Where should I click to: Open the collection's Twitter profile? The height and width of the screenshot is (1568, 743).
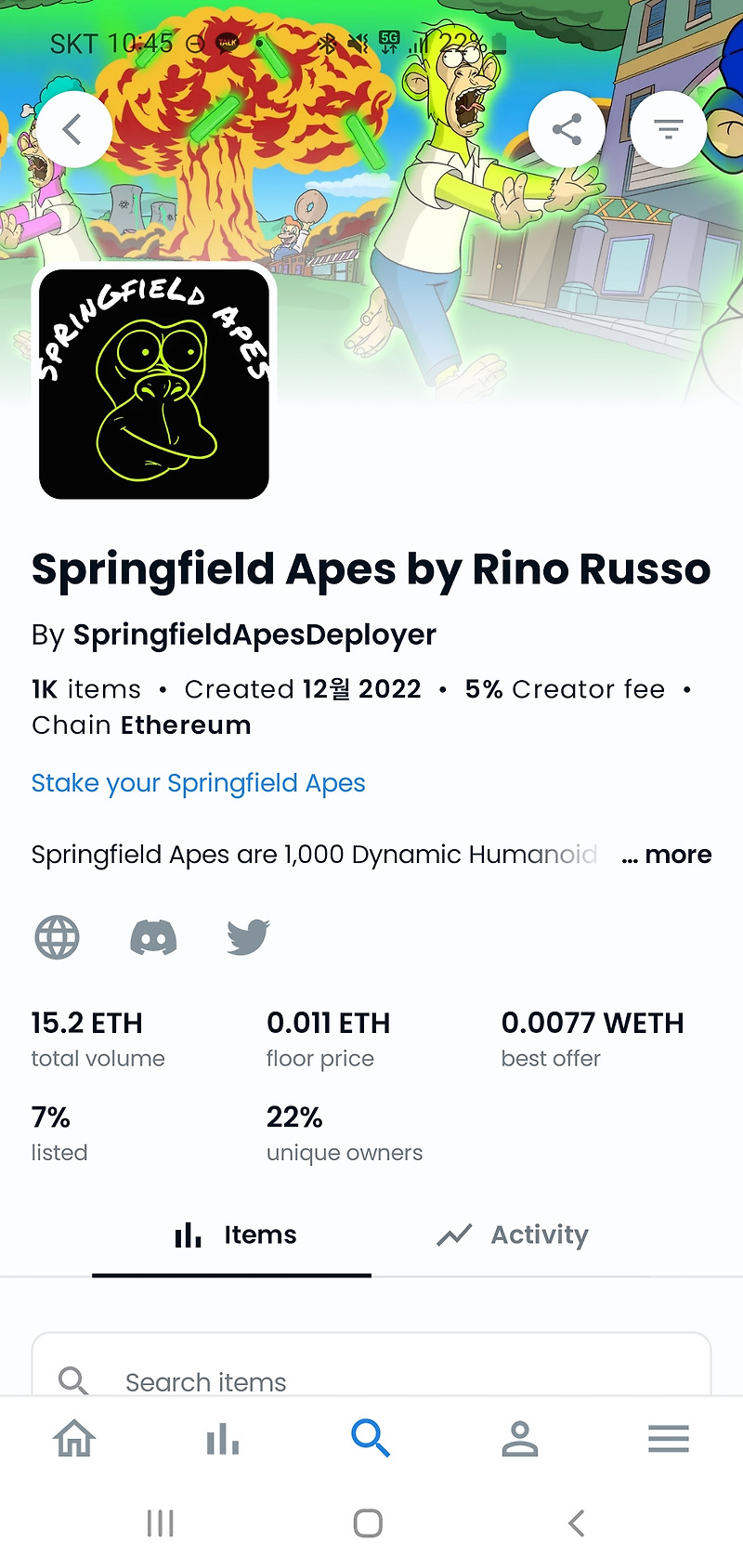click(245, 937)
